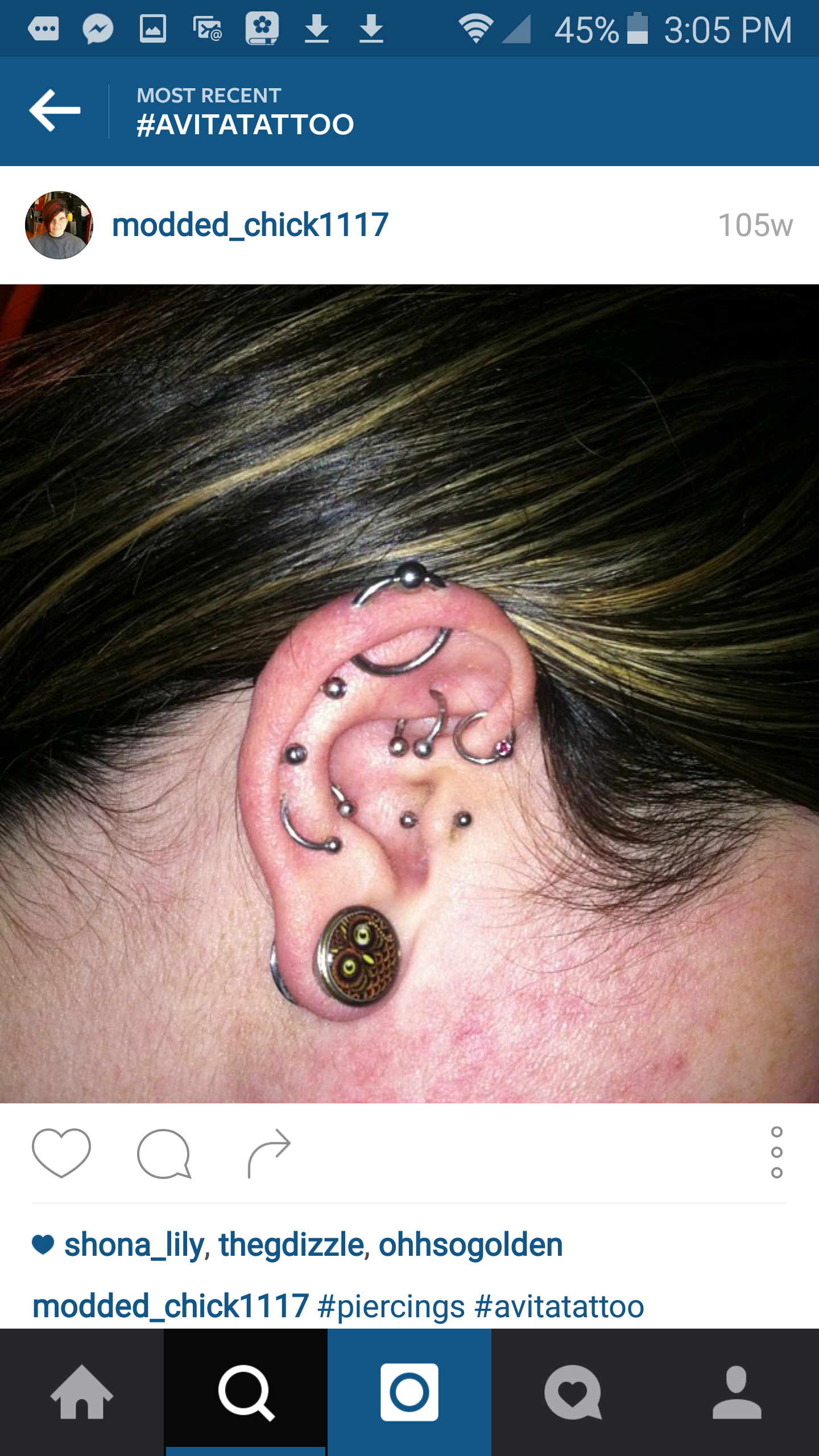The width and height of the screenshot is (819, 1456).
Task: Open modded_chick1117's profile picture
Action: coord(59,225)
